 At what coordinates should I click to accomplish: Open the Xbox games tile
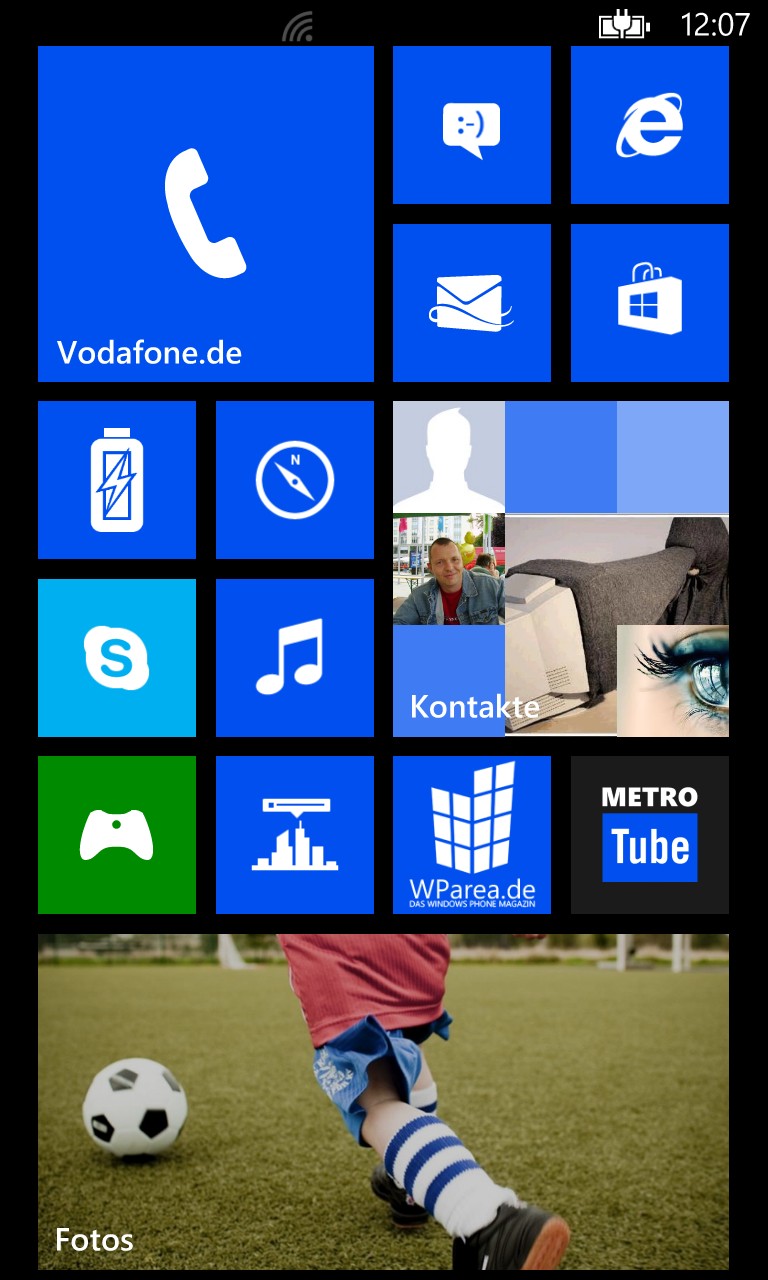coord(117,835)
